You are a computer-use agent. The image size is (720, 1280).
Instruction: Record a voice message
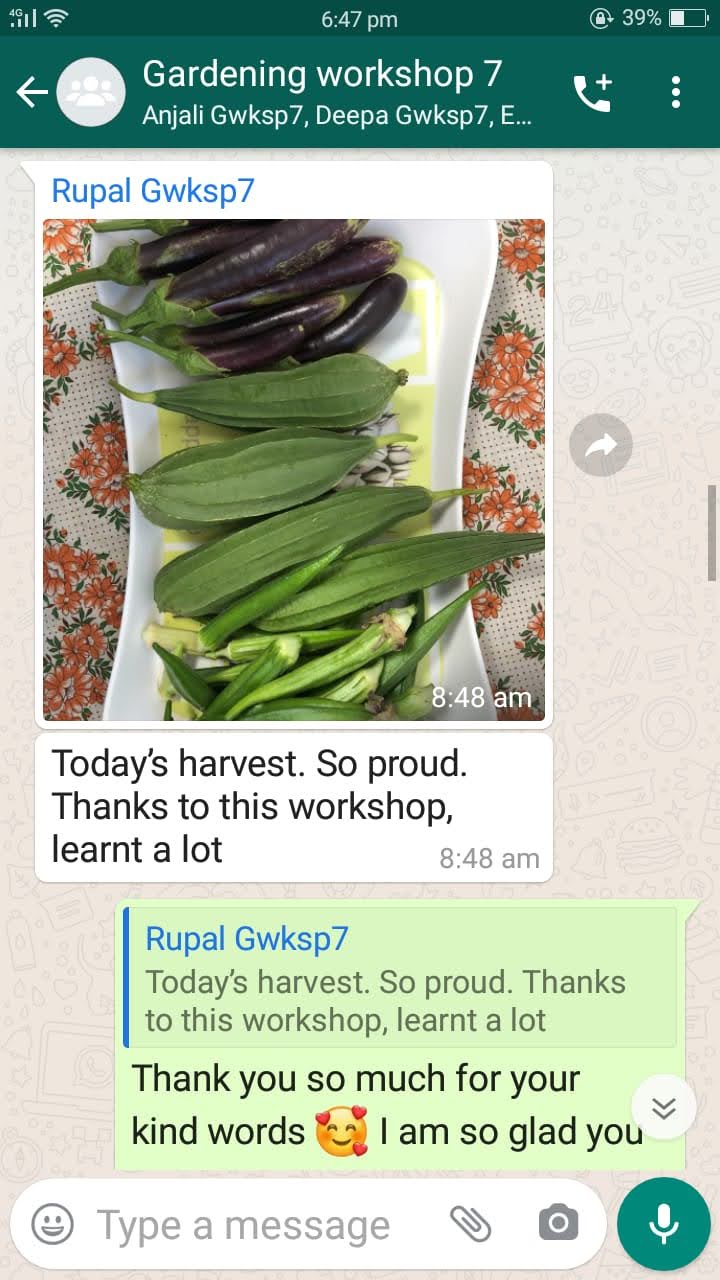tap(663, 1224)
